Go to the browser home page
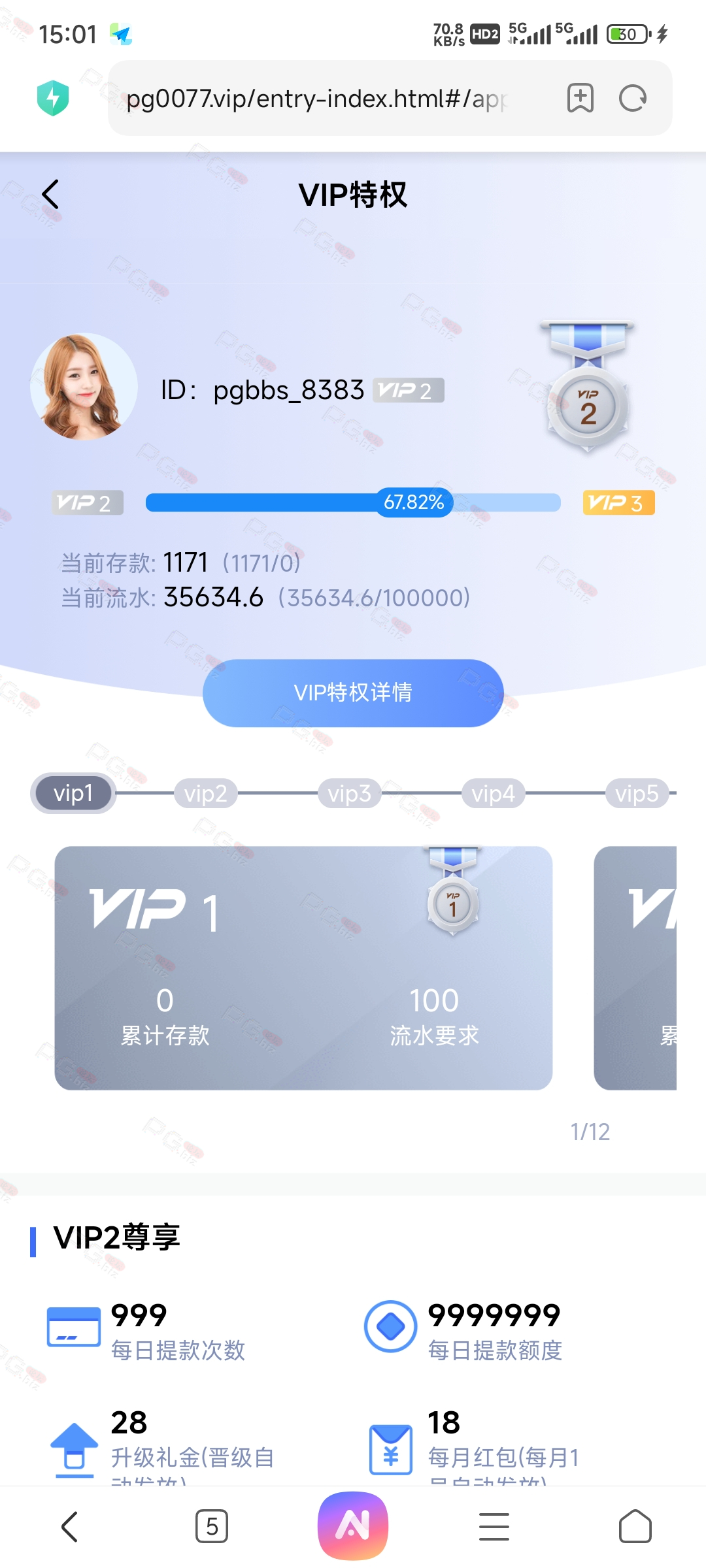 [635, 1526]
